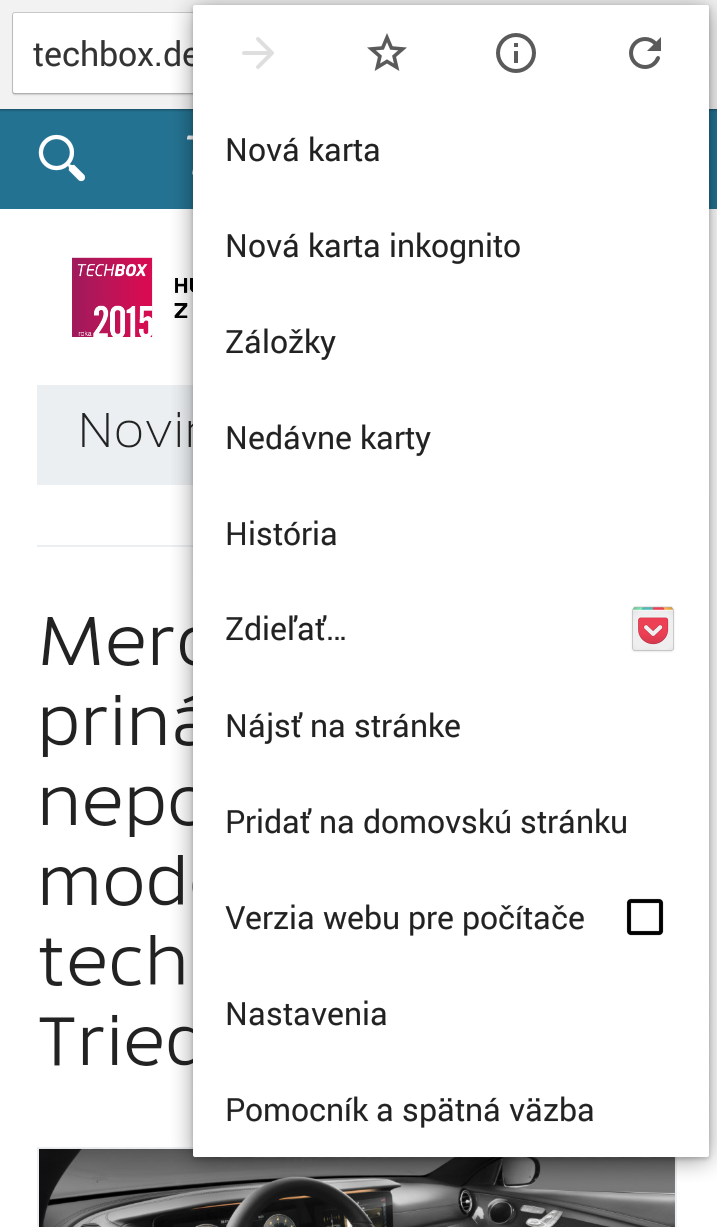This screenshot has height=1227, width=717.
Task: Open Záložky
Action: (456, 342)
